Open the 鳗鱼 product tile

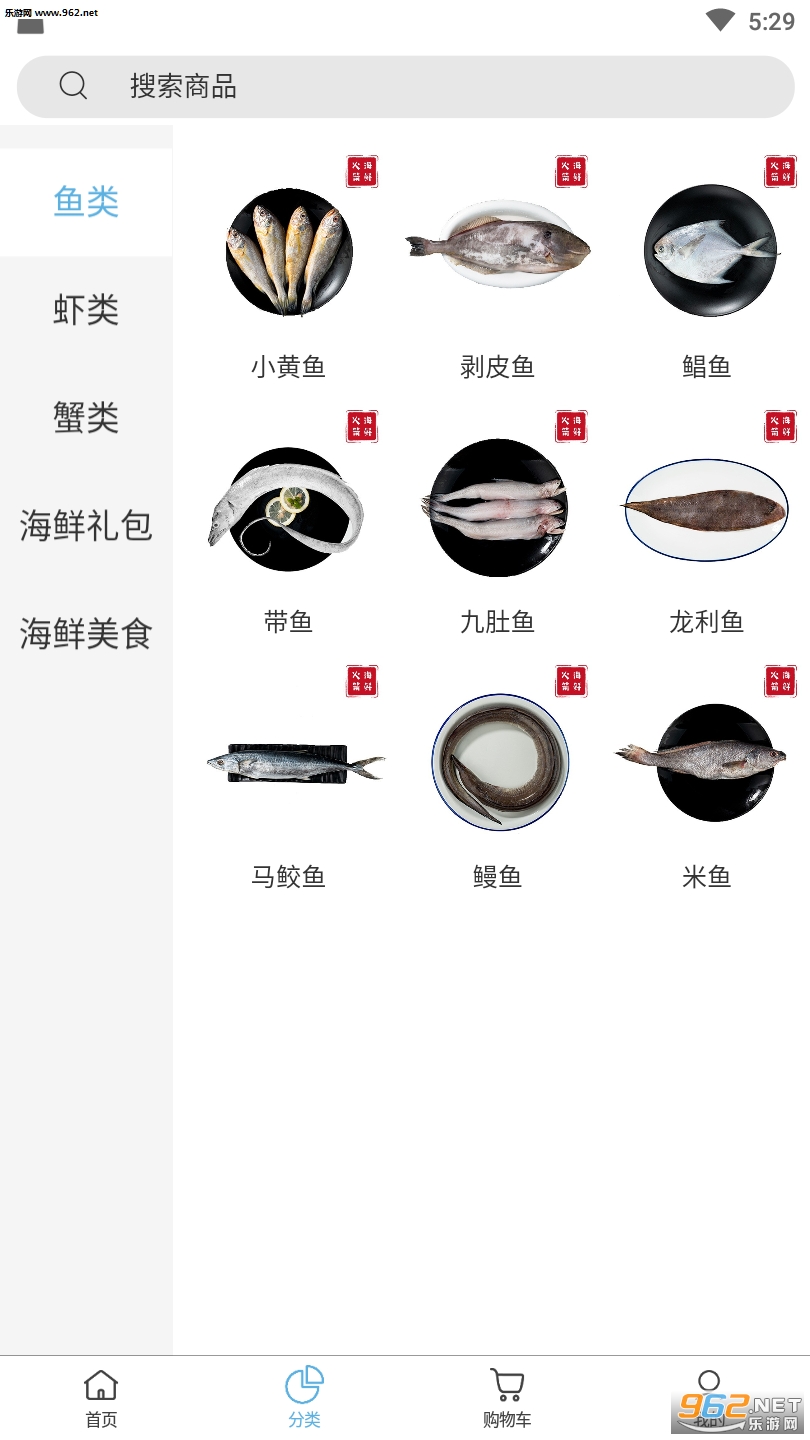[x=498, y=780]
